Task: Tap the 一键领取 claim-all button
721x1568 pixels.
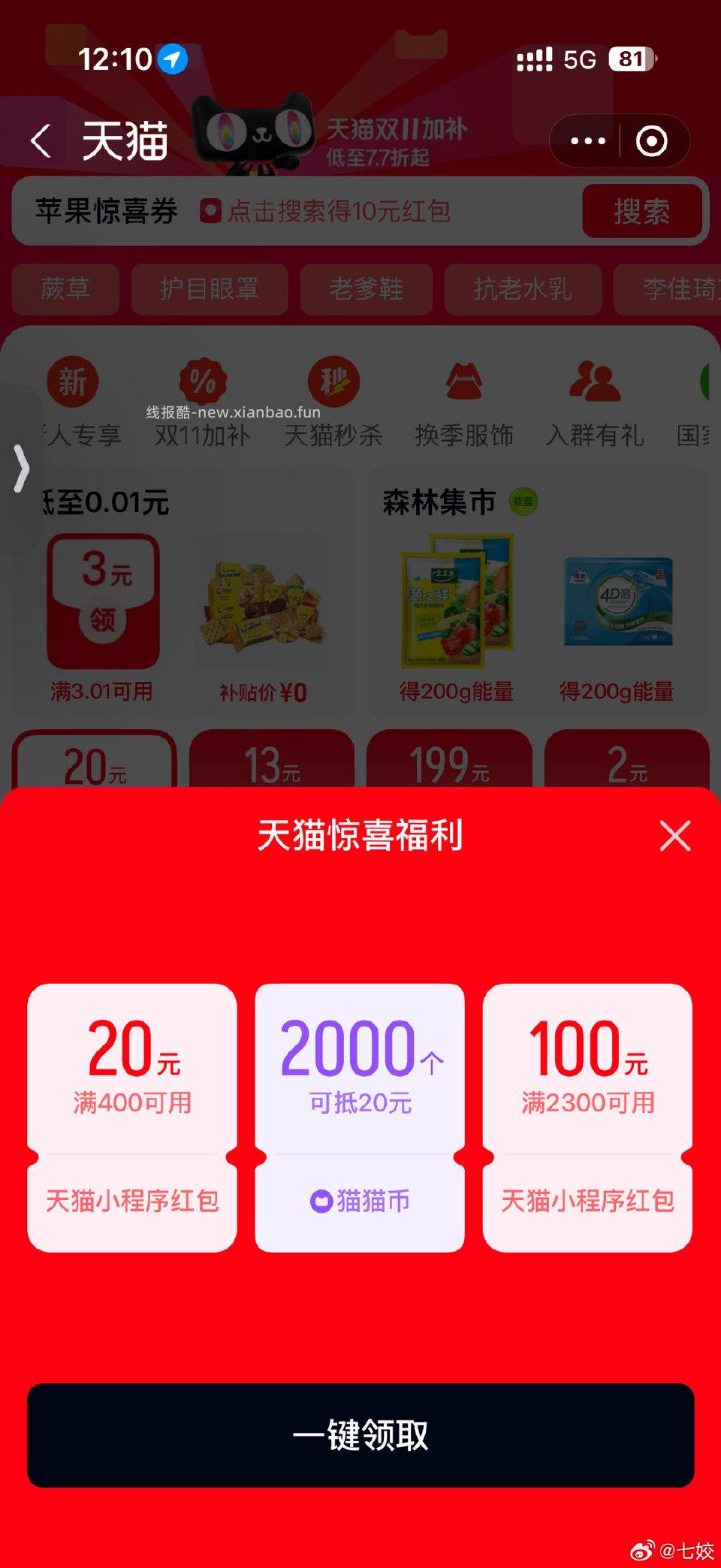Action: (x=360, y=1436)
